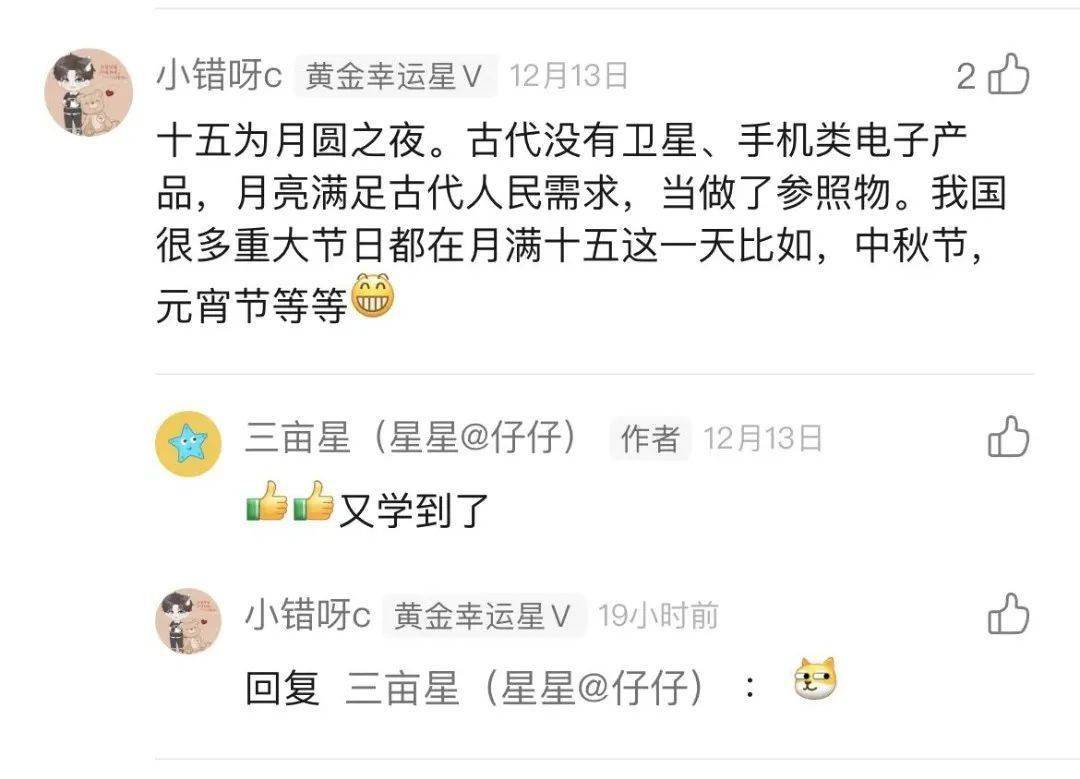Screen dimensions: 1080x779
Task: Open 小错呀c's avatar on the 19小时前 reply
Action: 188,621
